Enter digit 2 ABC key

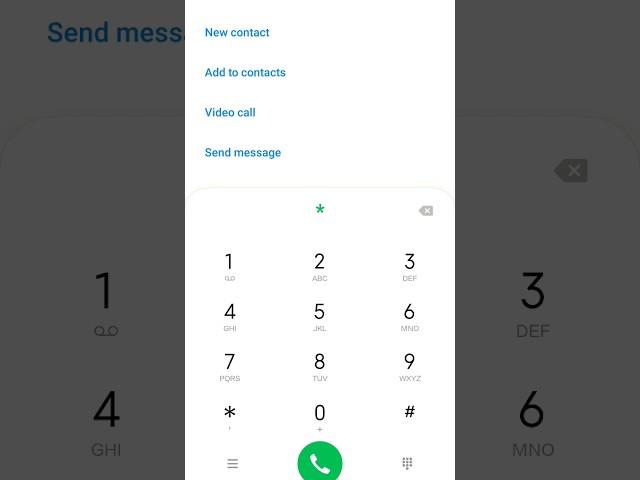coord(319,266)
